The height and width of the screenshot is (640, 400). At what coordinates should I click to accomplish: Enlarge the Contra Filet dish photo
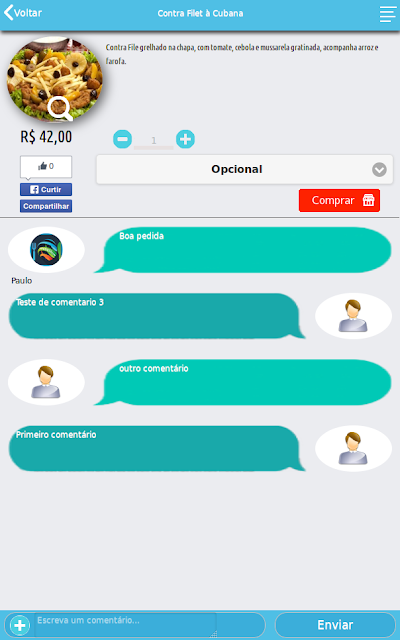(55, 79)
